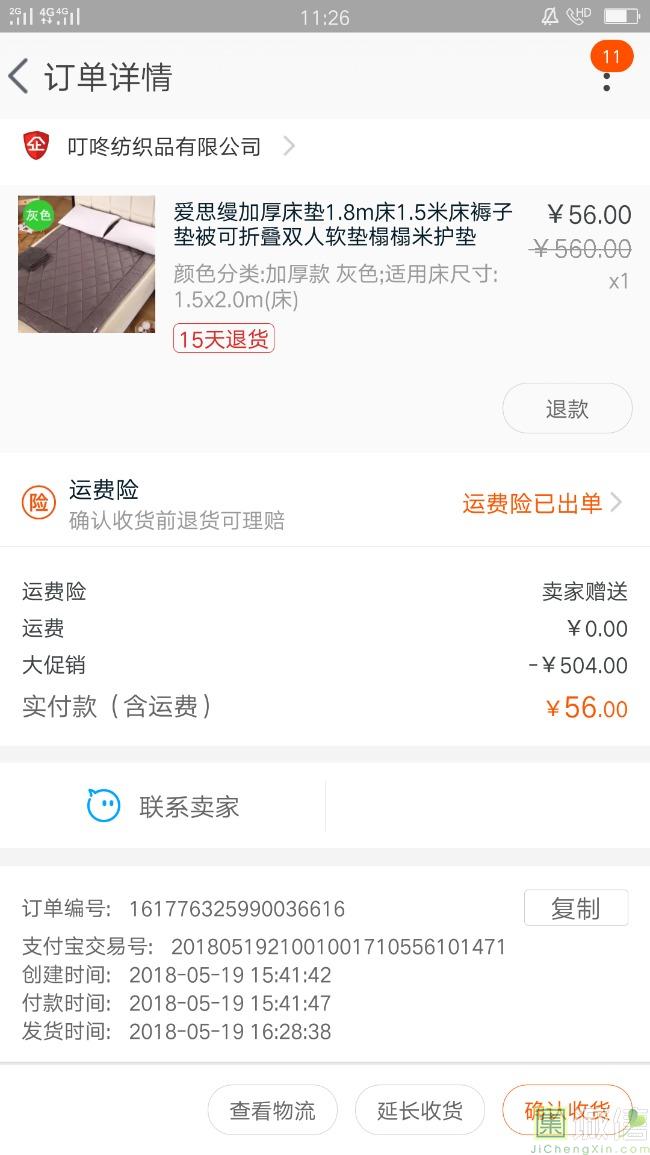650x1155 pixels.
Task: Tap the 退款 refund button
Action: pyautogui.click(x=567, y=409)
